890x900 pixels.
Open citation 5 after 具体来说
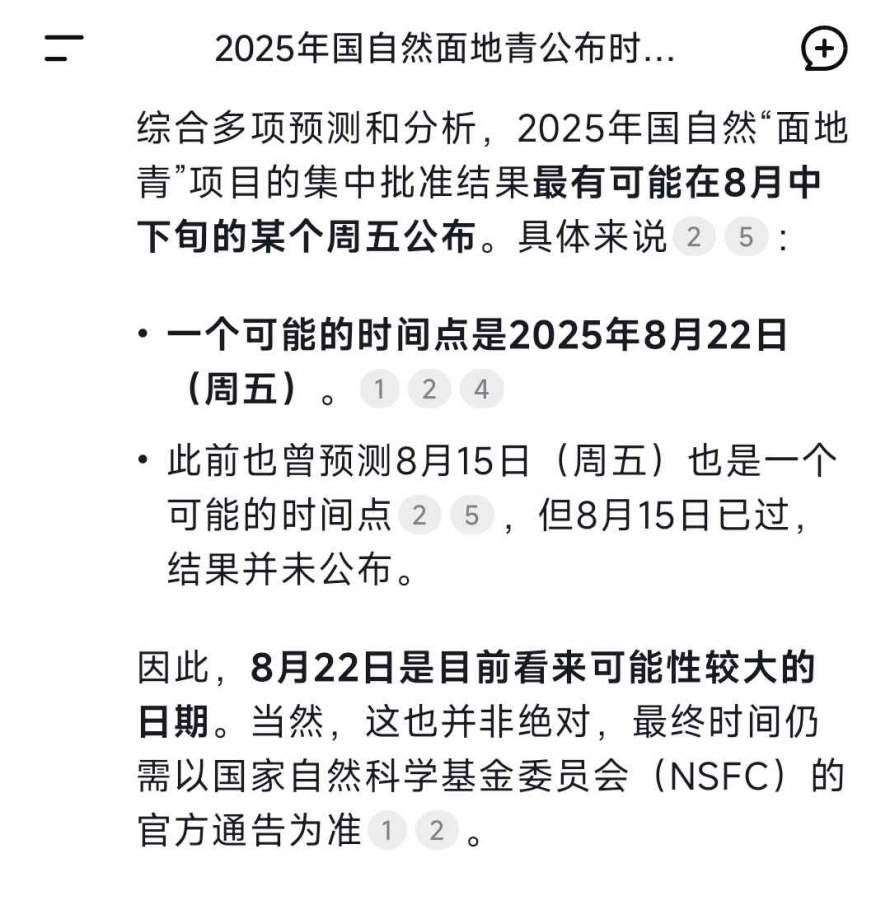745,238
